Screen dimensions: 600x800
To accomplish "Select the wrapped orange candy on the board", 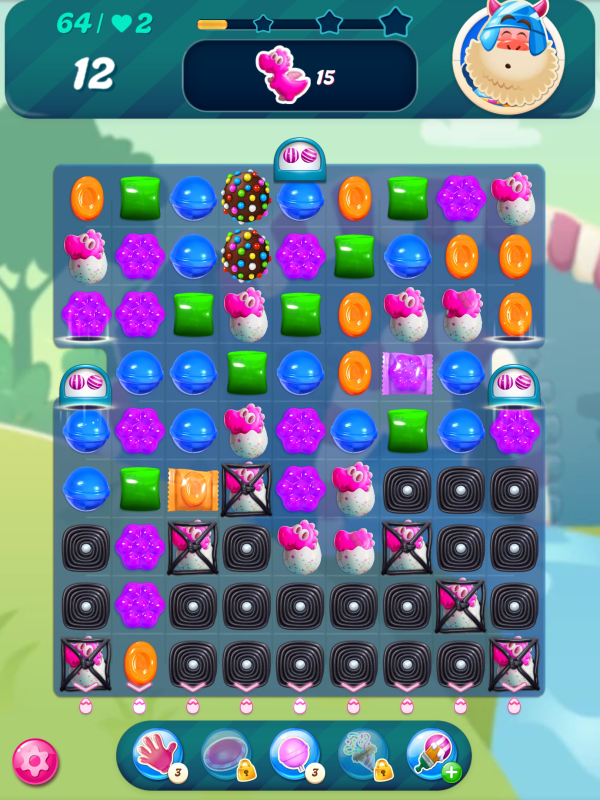I will [x=192, y=489].
